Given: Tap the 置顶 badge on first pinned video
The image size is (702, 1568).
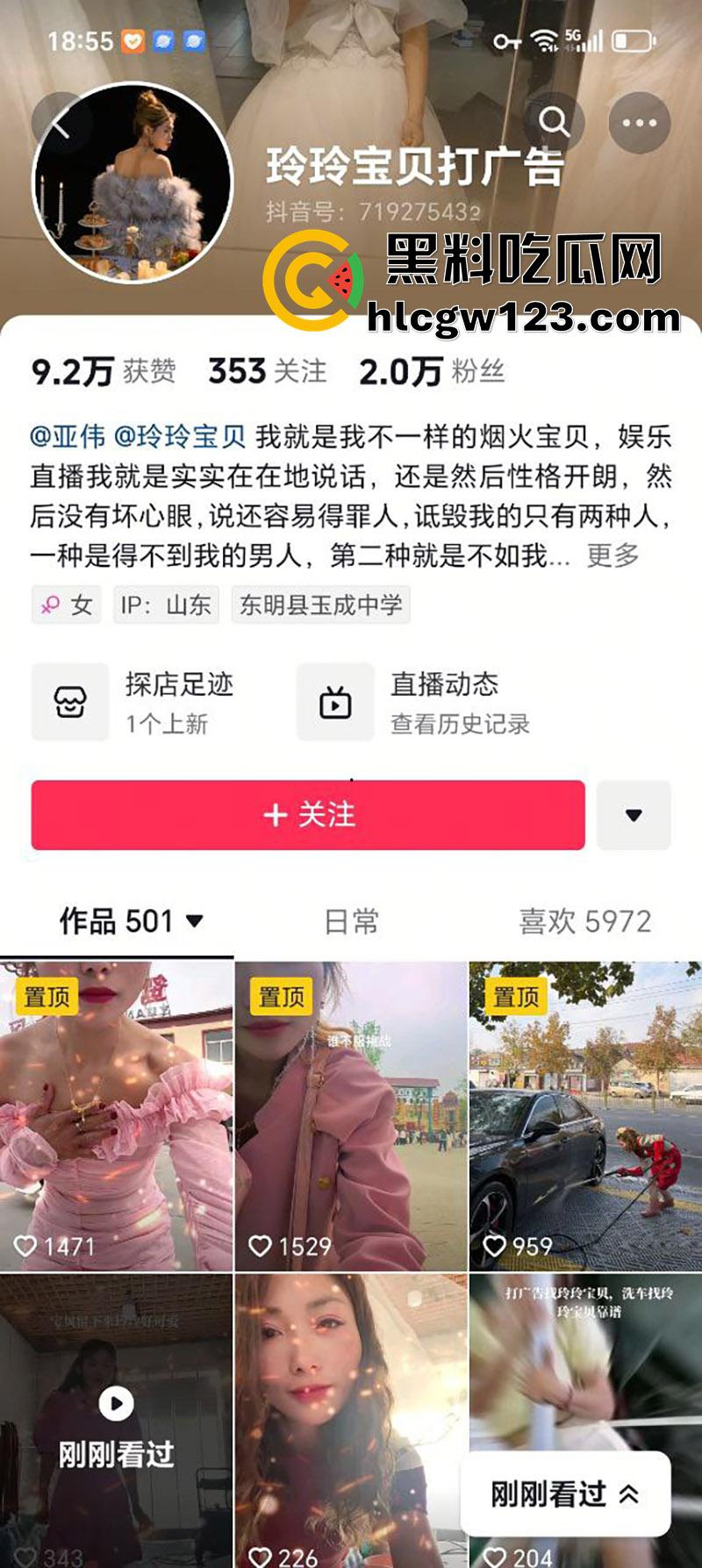Looking at the screenshot, I should point(47,998).
